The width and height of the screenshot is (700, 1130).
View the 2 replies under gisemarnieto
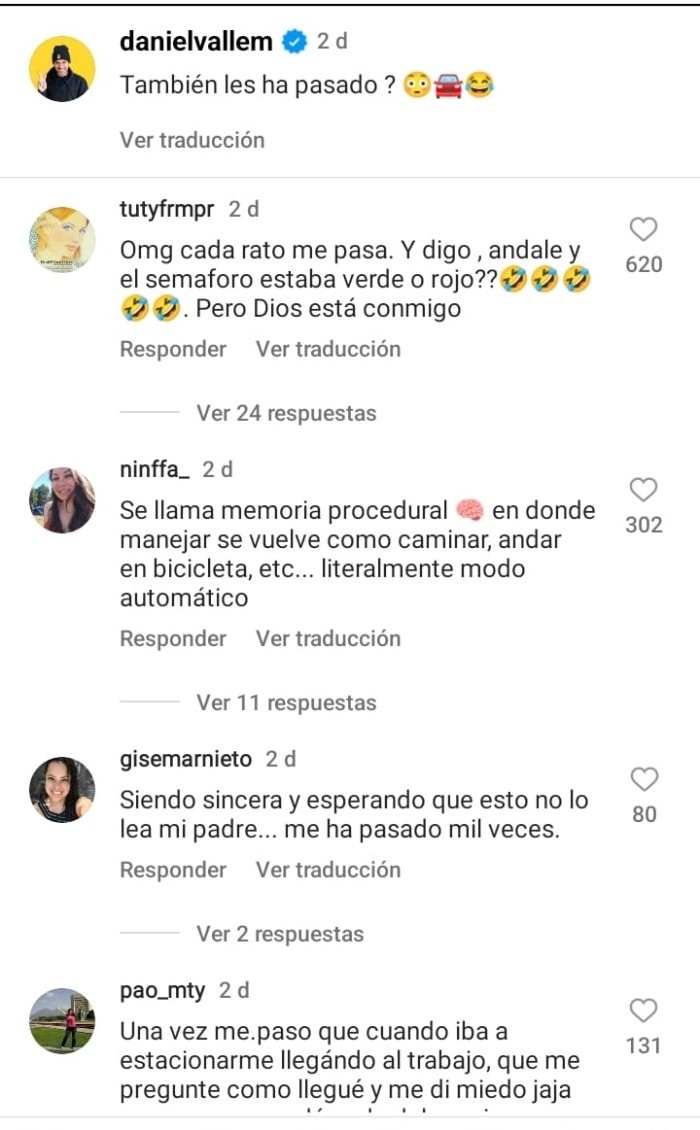pyautogui.click(x=280, y=934)
